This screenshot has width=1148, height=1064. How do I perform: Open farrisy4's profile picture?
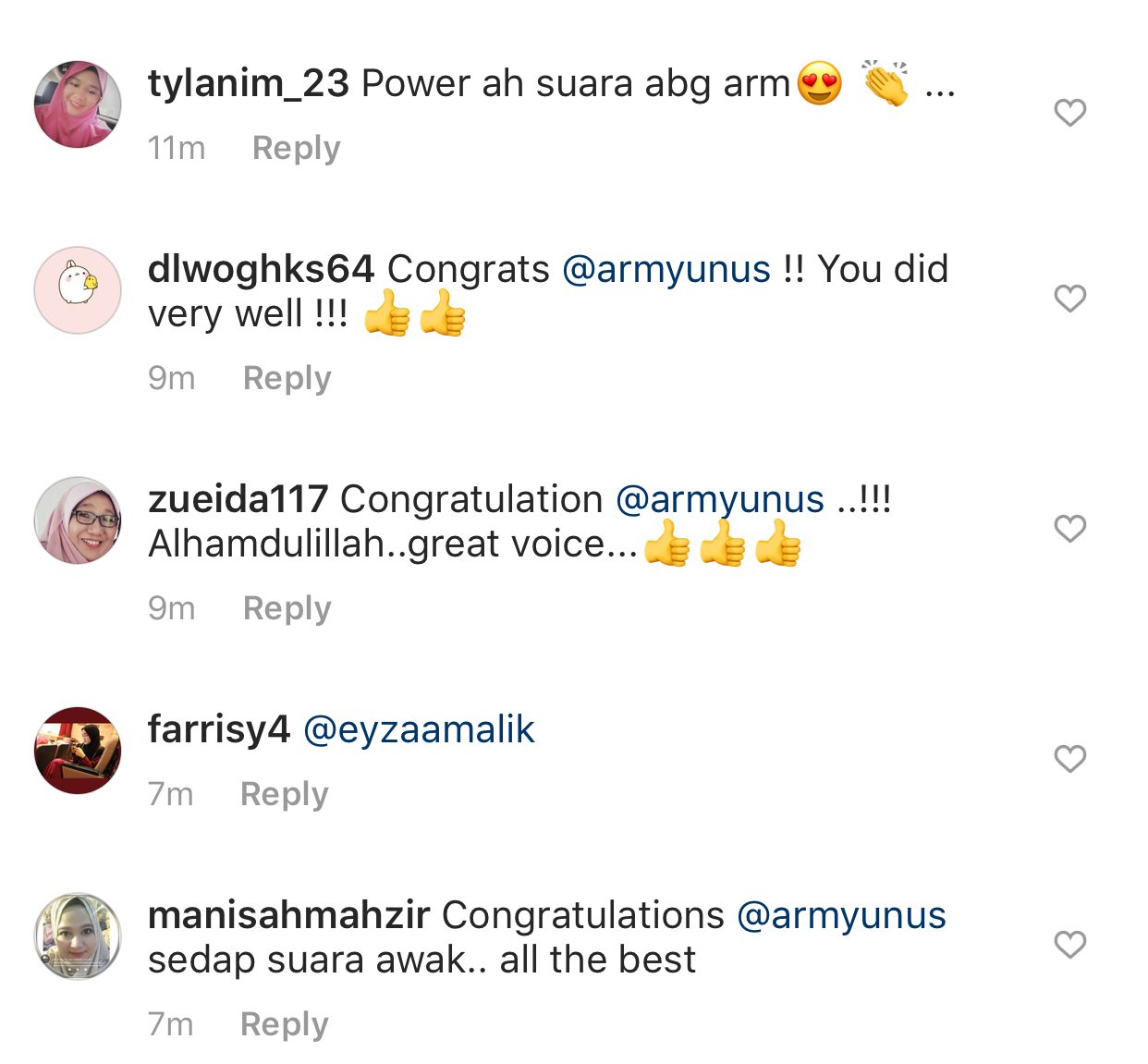pos(78,751)
